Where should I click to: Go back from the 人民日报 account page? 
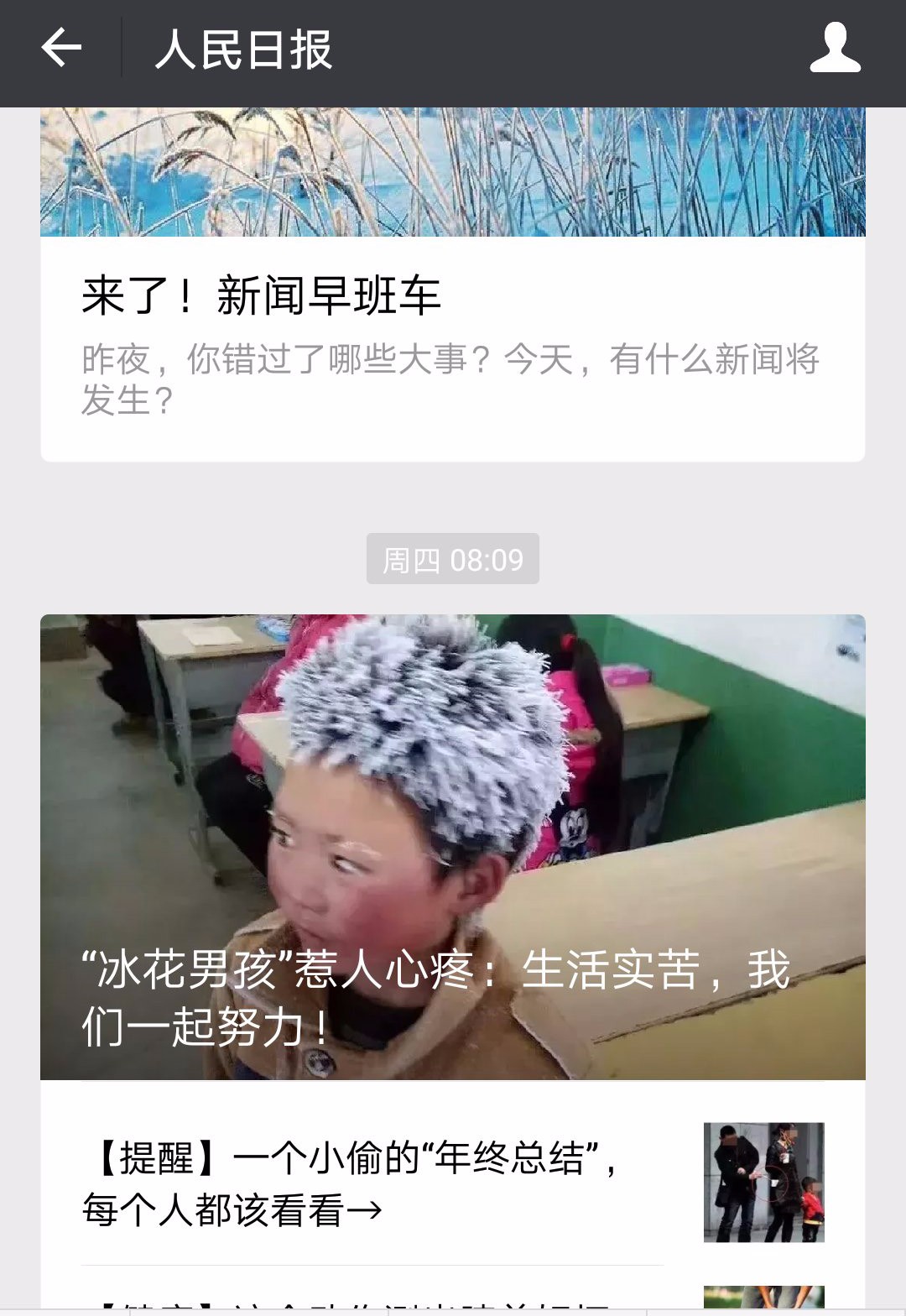coord(61,48)
